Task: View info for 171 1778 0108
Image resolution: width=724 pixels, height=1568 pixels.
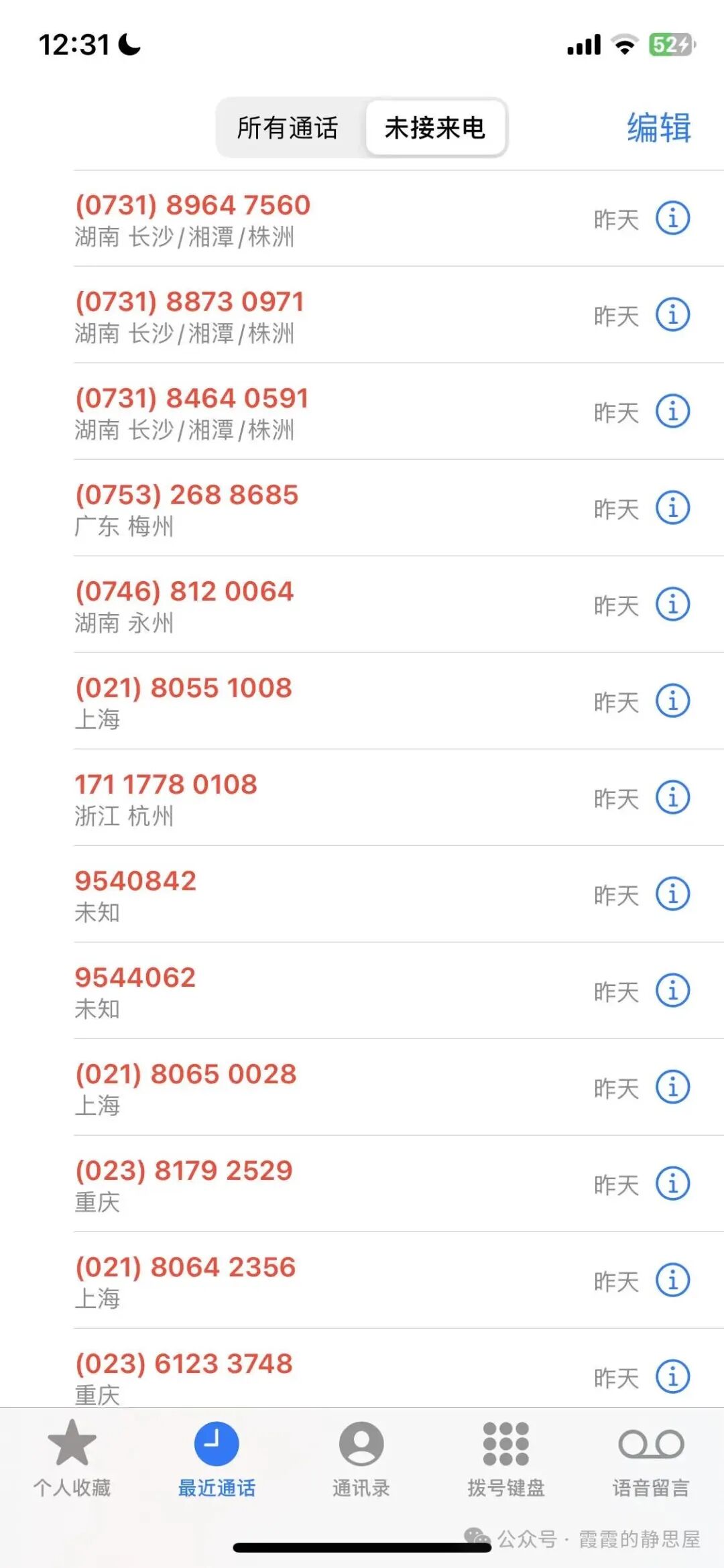Action: click(672, 797)
